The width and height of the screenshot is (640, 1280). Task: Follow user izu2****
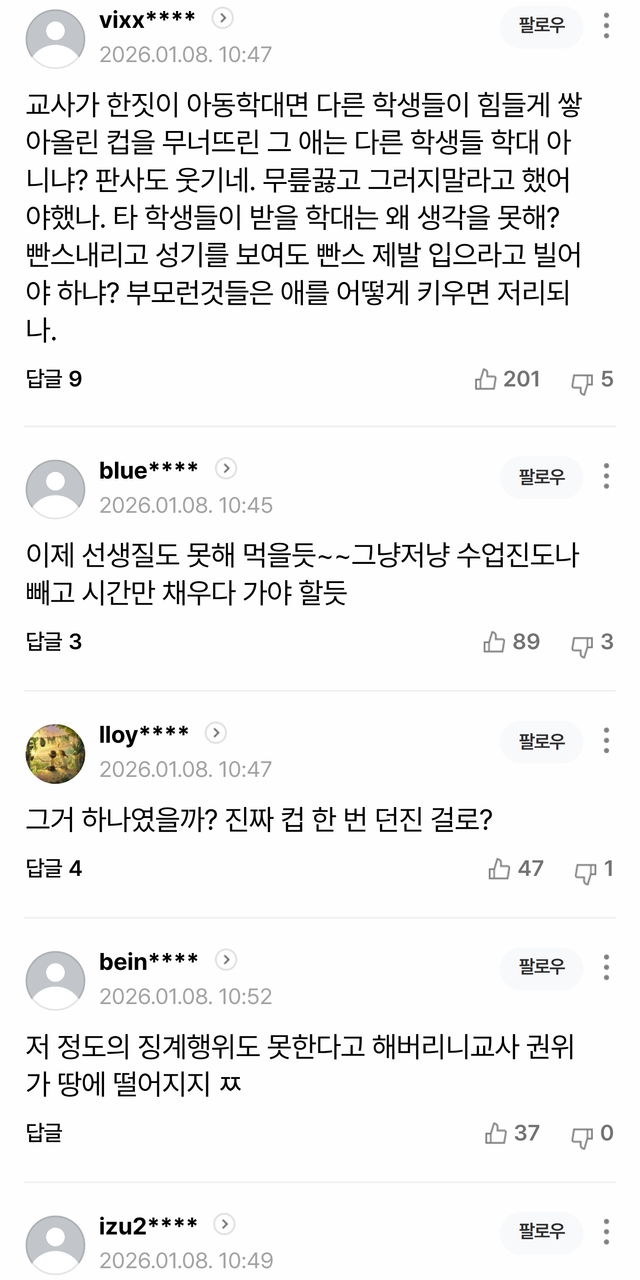(x=542, y=1230)
